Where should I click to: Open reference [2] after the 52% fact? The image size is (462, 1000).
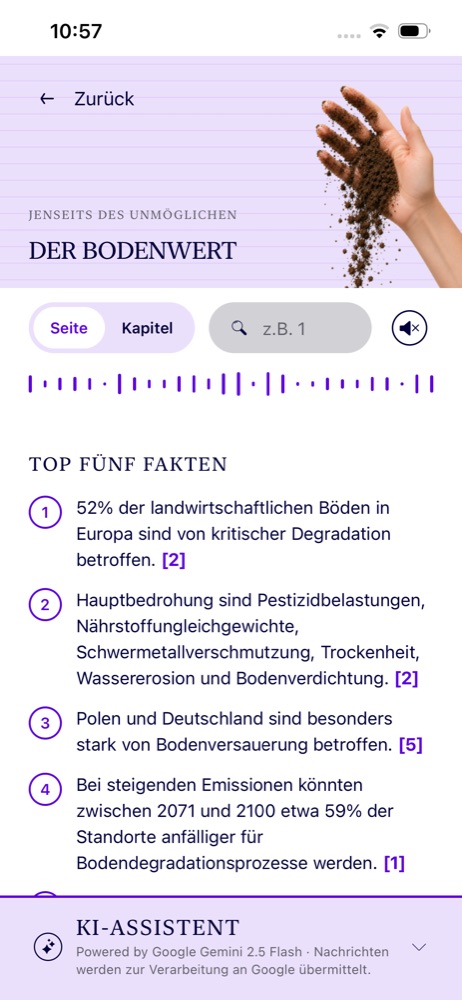(174, 561)
